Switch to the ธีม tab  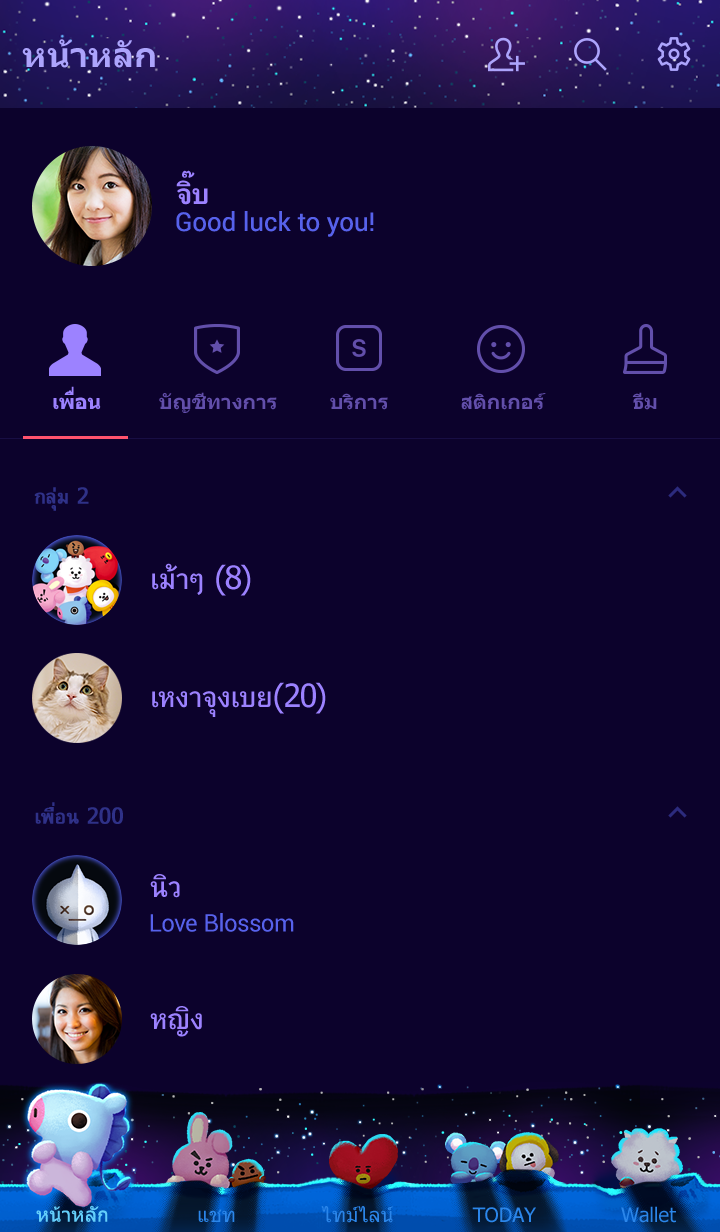(645, 370)
